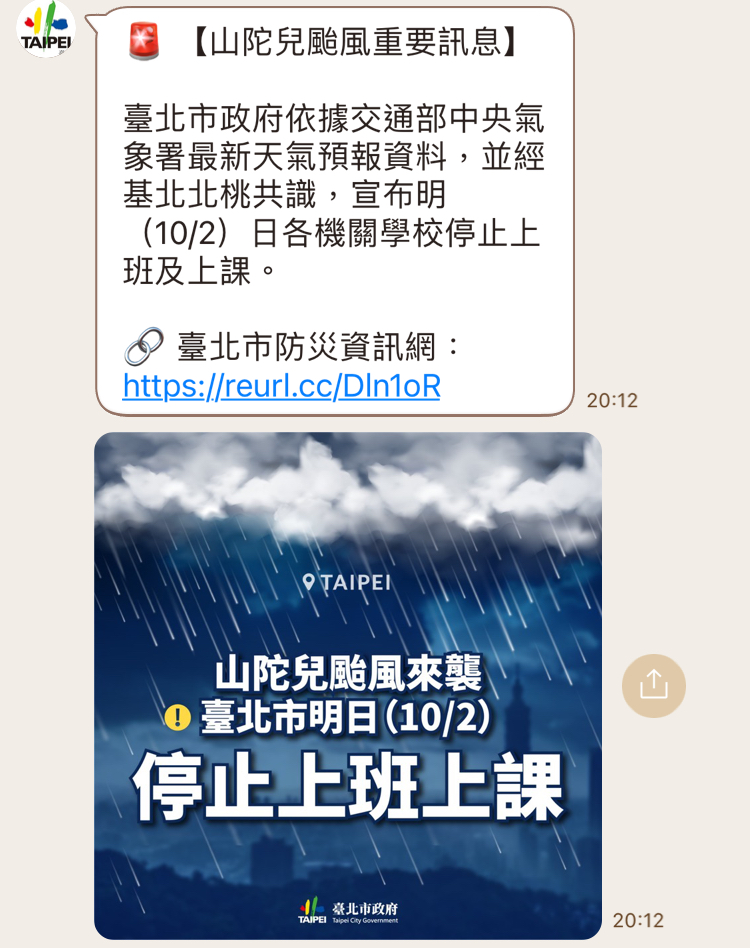750x948 pixels.
Task: Share the typhoon announcement image
Action: (653, 685)
